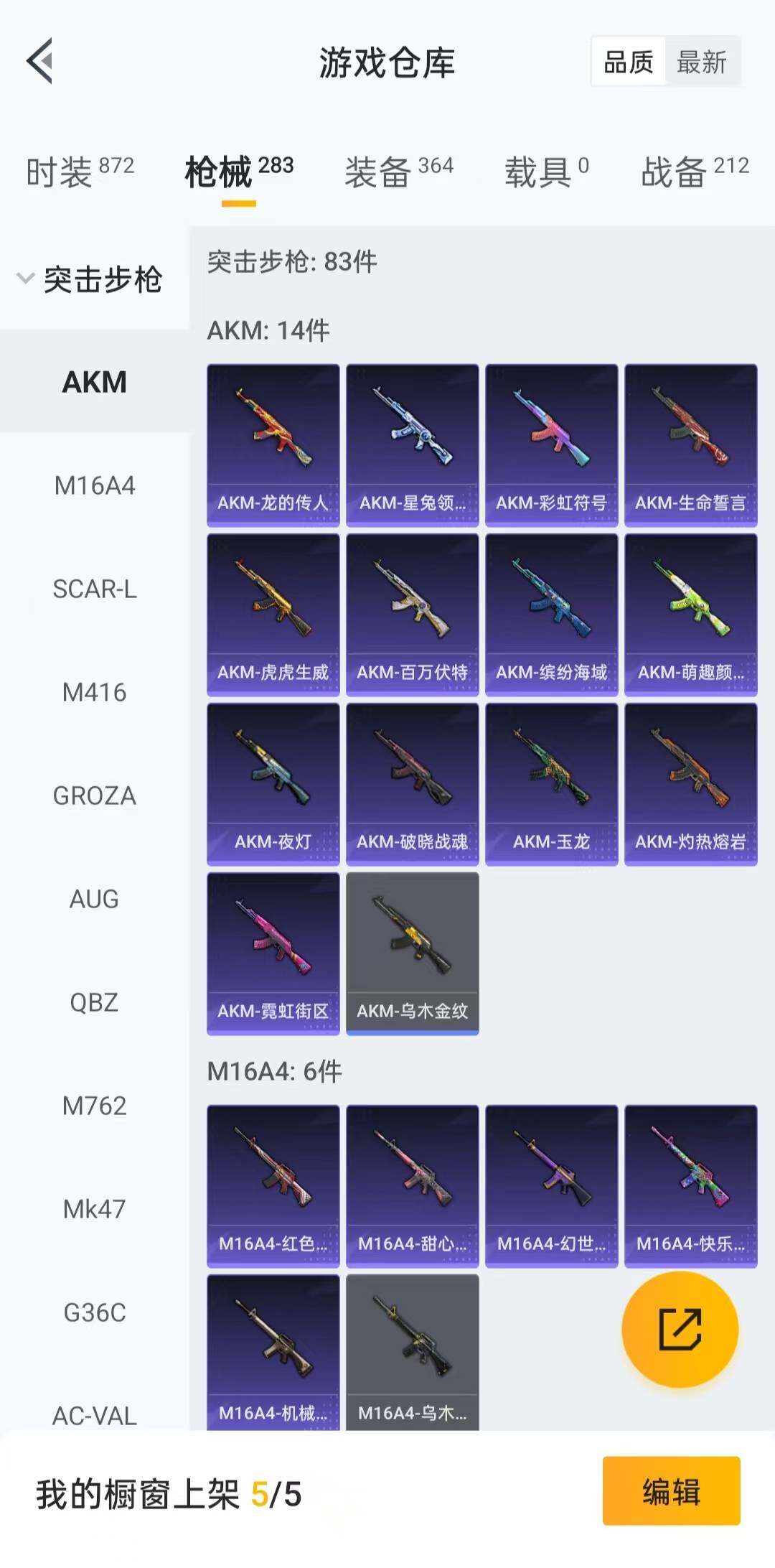Select M416 in the side list

94,693
